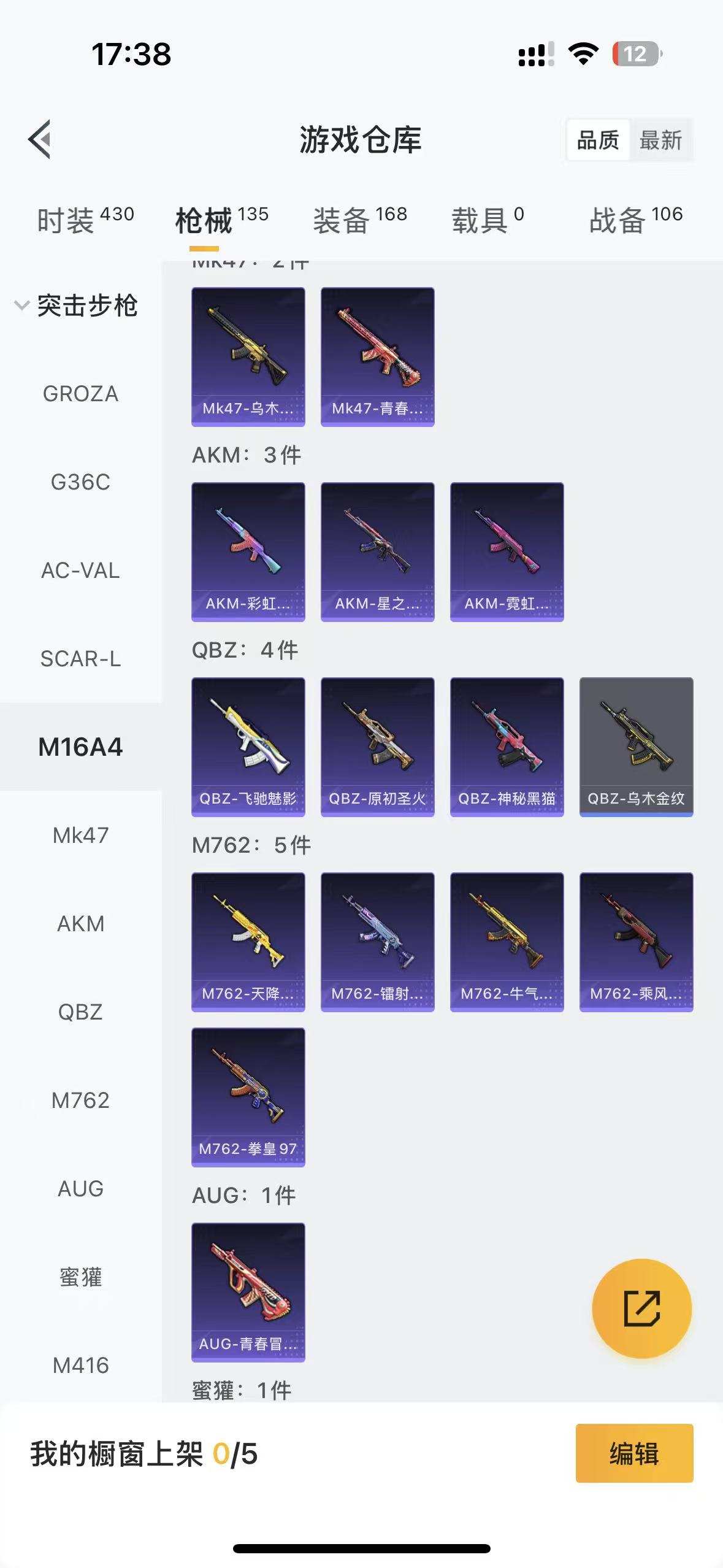Open the AKM-彩虹 skin tile
The image size is (723, 1568).
248,551
